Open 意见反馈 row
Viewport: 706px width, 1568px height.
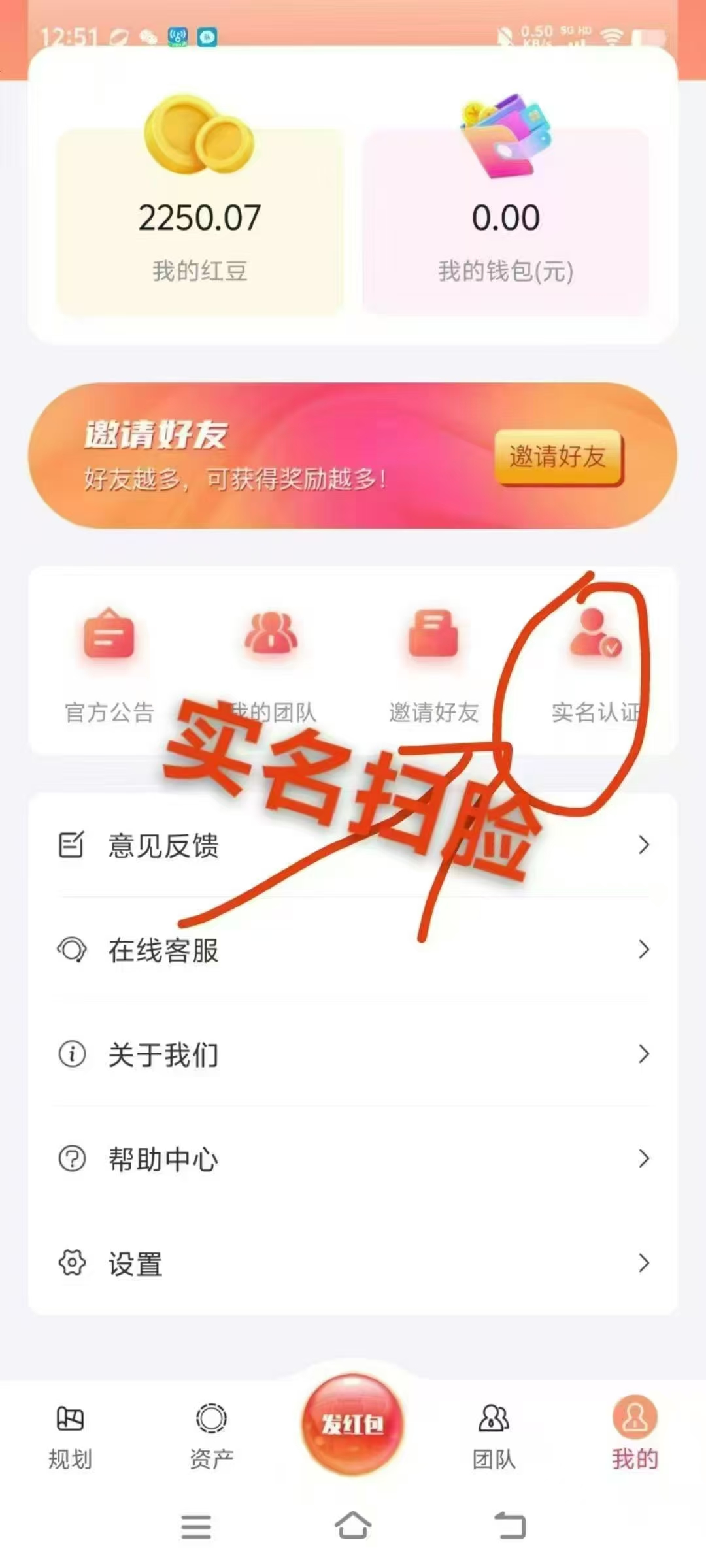click(353, 845)
